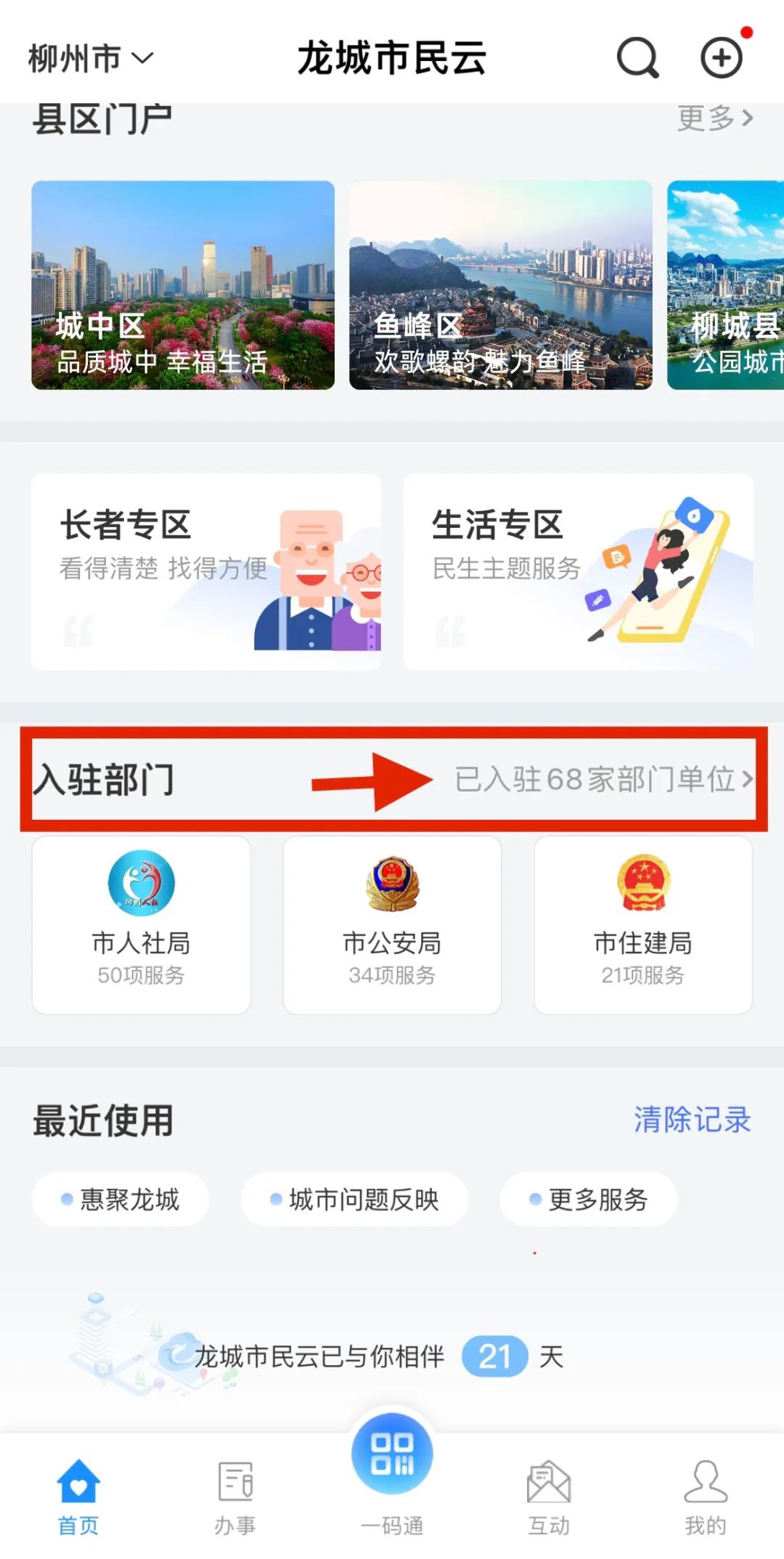Image resolution: width=784 pixels, height=1559 pixels.
Task: Clear recent history with 清除记录
Action: (x=692, y=1120)
